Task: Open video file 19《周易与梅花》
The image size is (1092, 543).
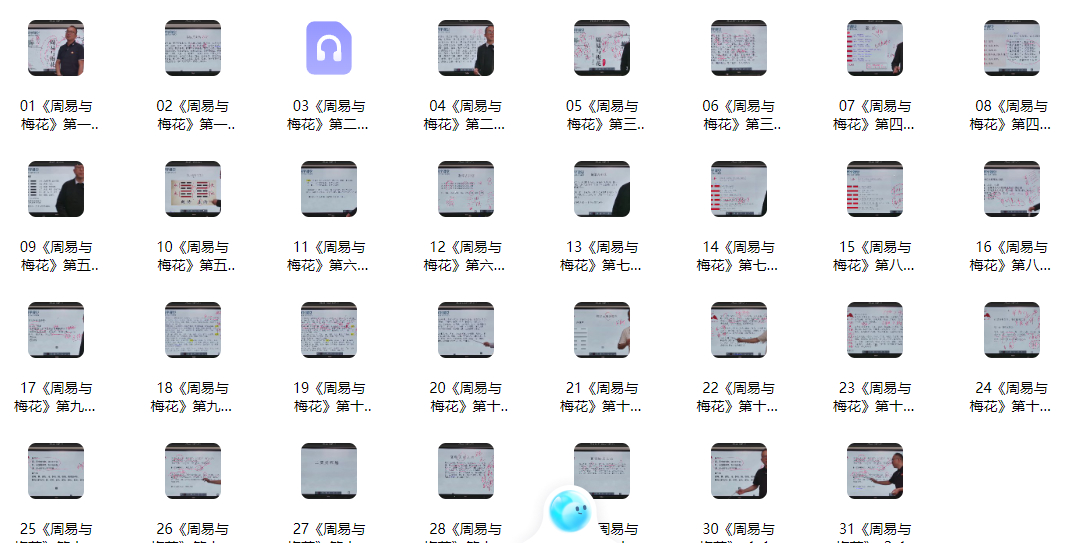Action: coord(329,330)
